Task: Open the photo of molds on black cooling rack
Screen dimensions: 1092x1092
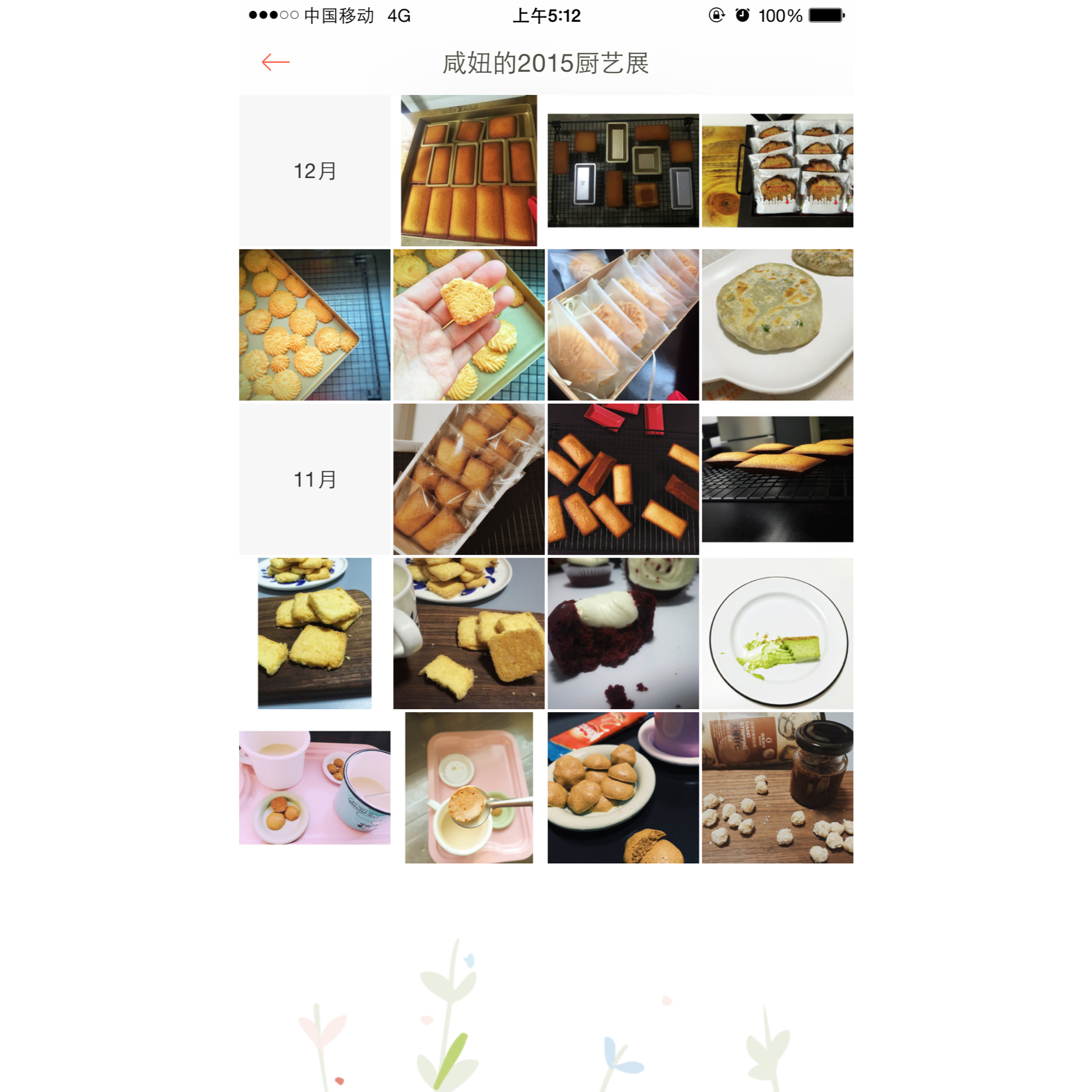Action: point(623,170)
